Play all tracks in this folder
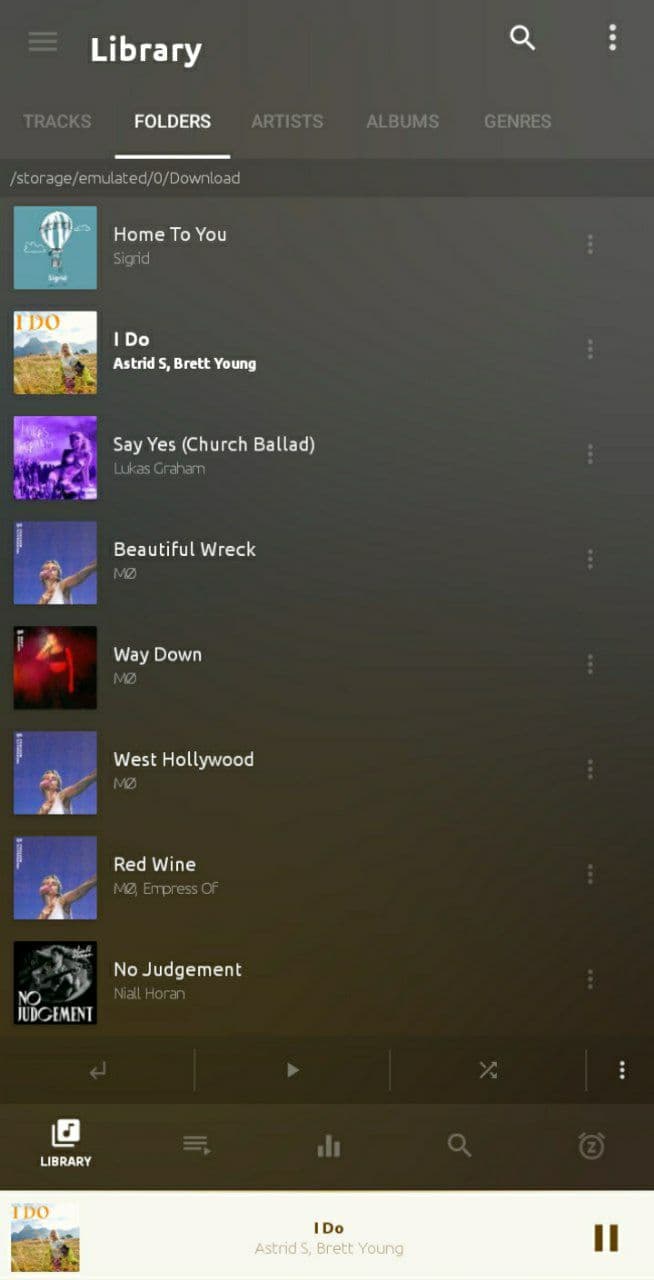 pos(292,1070)
